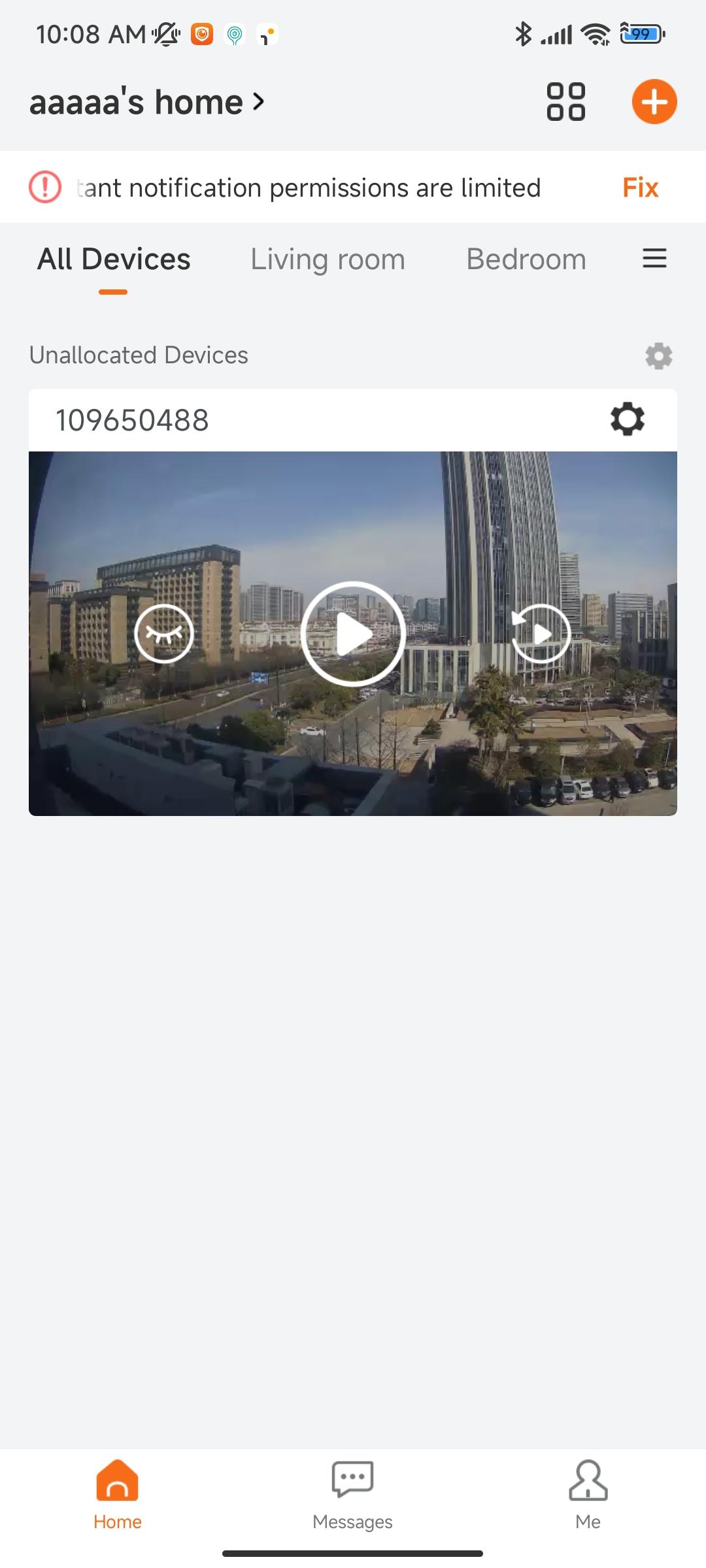
Task: Switch to the Bedroom tab
Action: coord(526,259)
